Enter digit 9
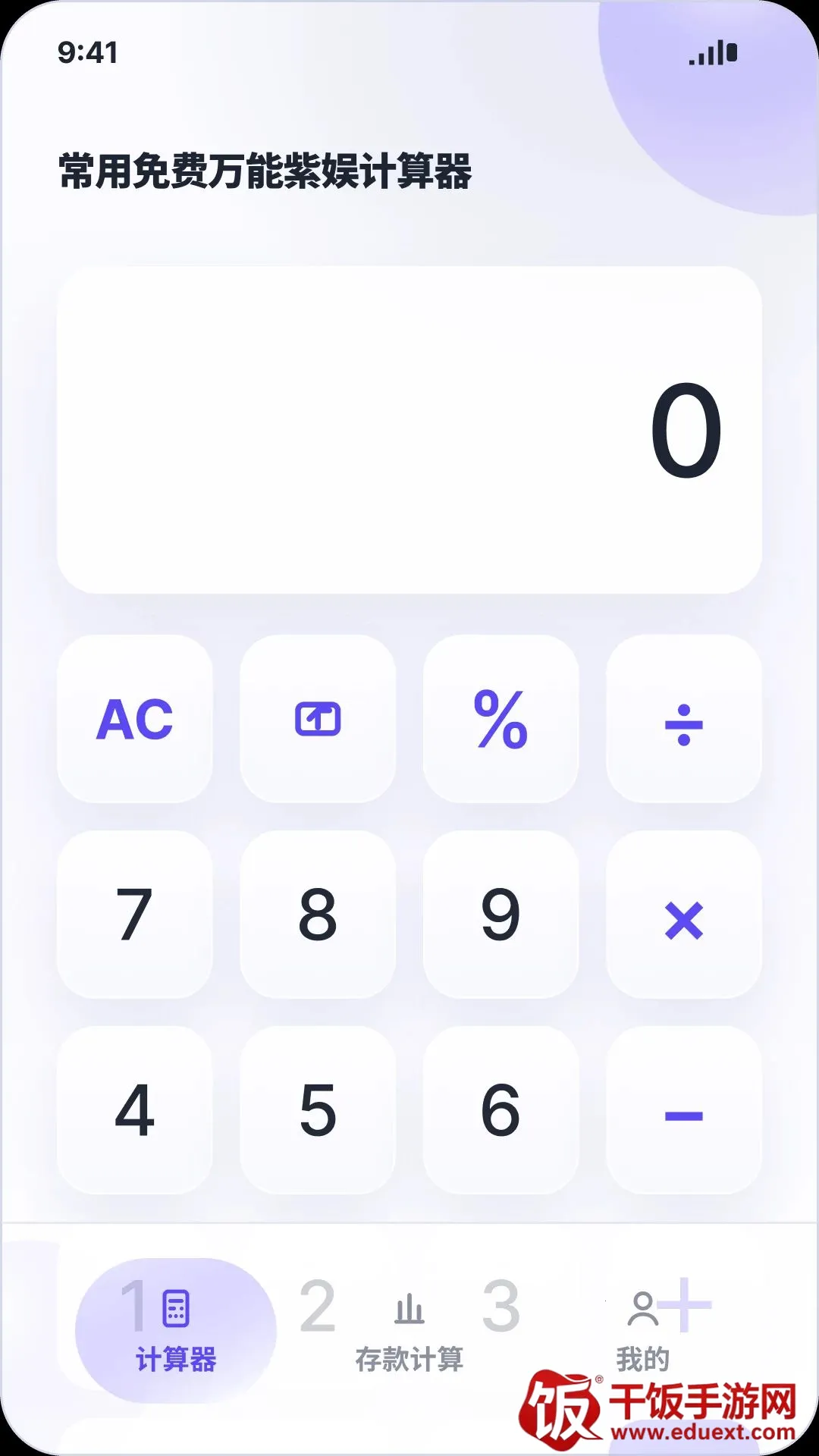The height and width of the screenshot is (1456, 819). click(x=500, y=915)
